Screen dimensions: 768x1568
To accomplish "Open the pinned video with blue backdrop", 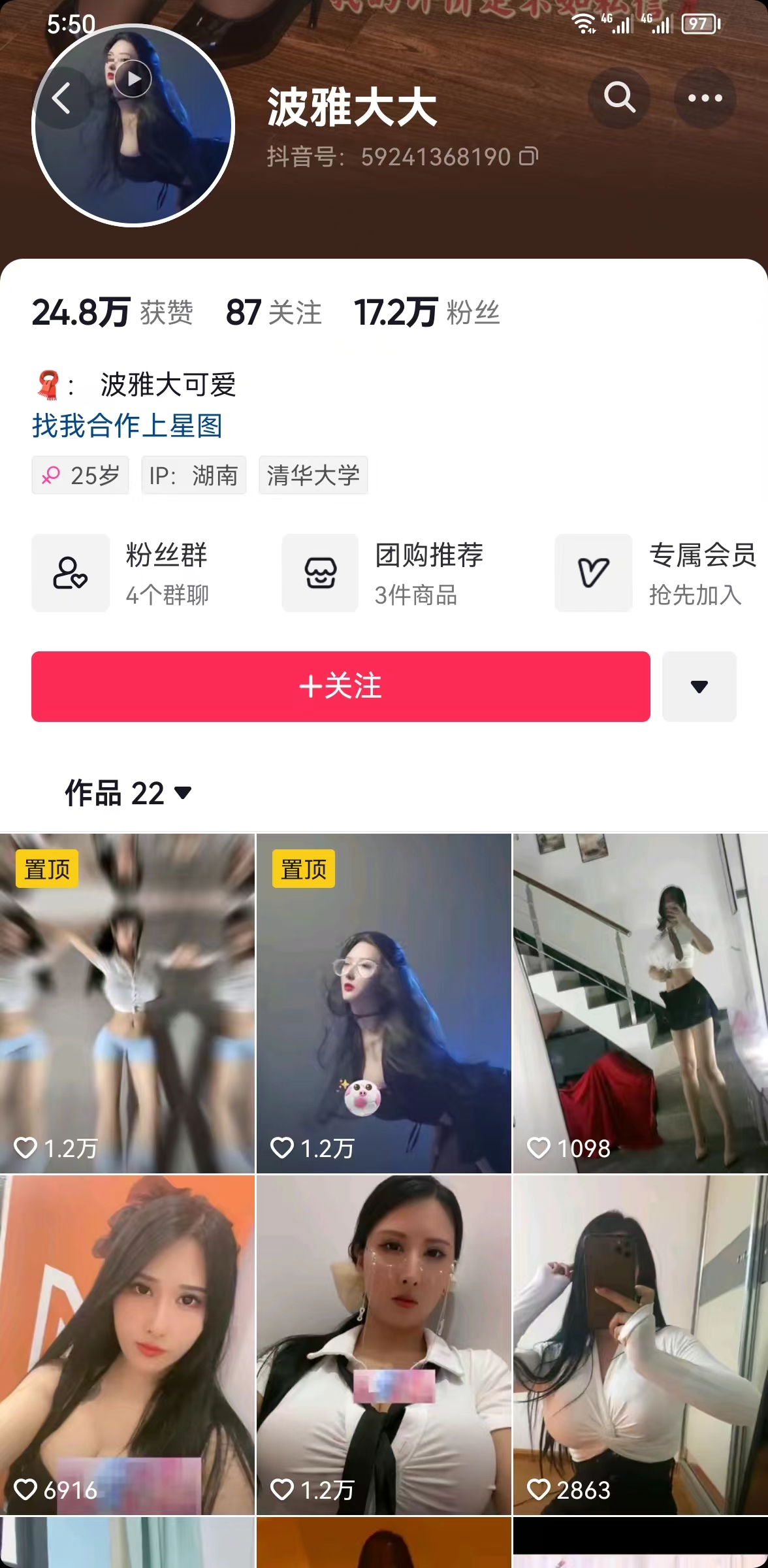I will (x=384, y=1004).
